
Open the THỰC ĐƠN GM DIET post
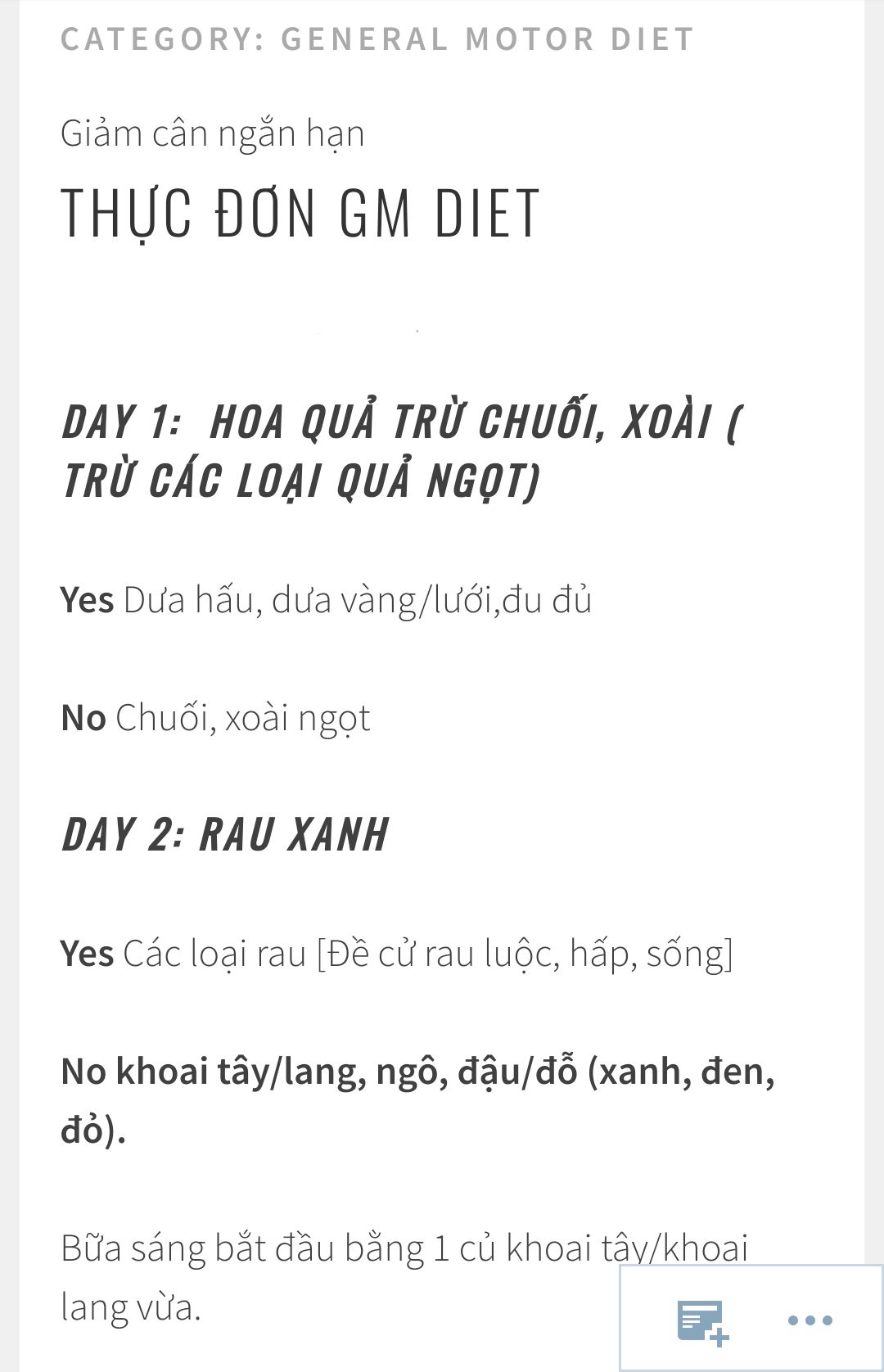(300, 214)
